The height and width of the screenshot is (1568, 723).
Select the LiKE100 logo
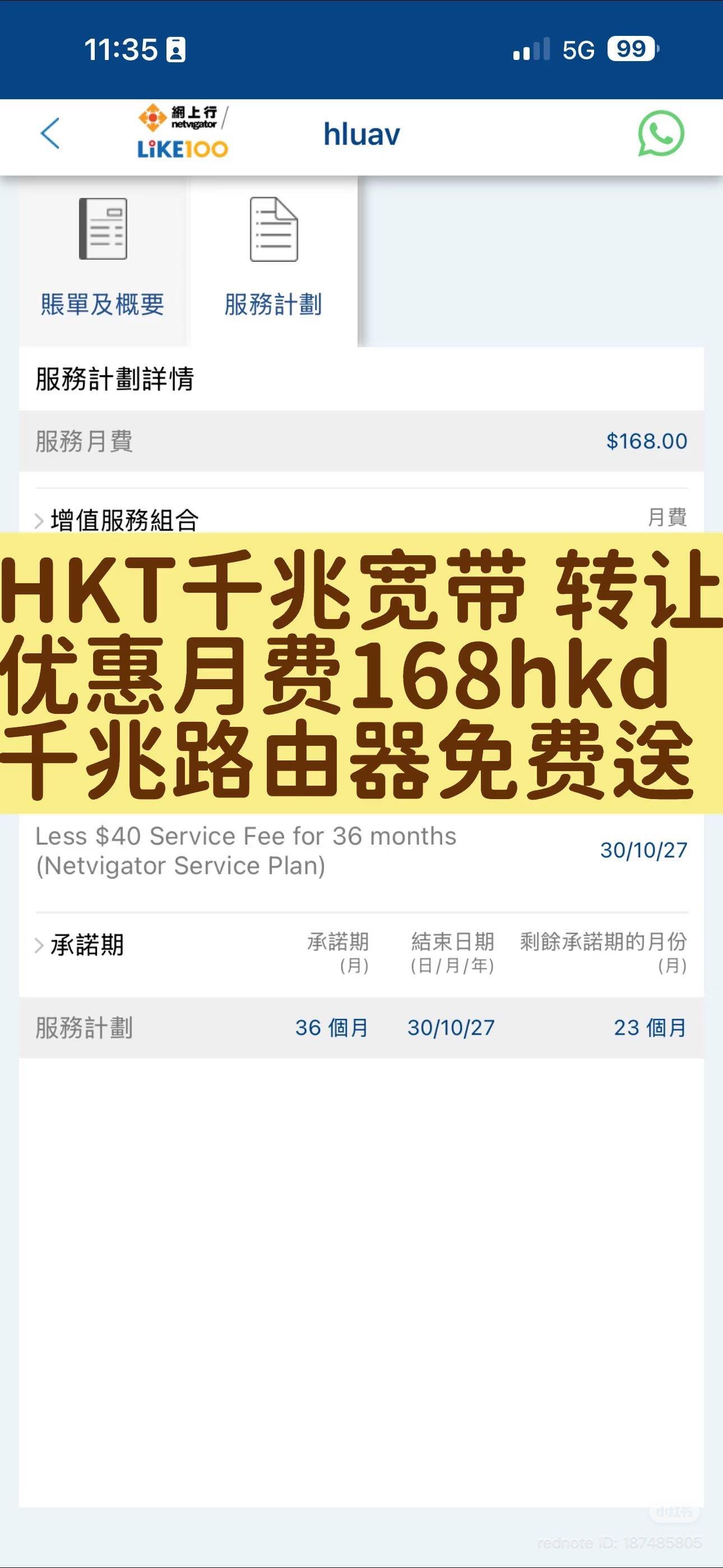[182, 148]
